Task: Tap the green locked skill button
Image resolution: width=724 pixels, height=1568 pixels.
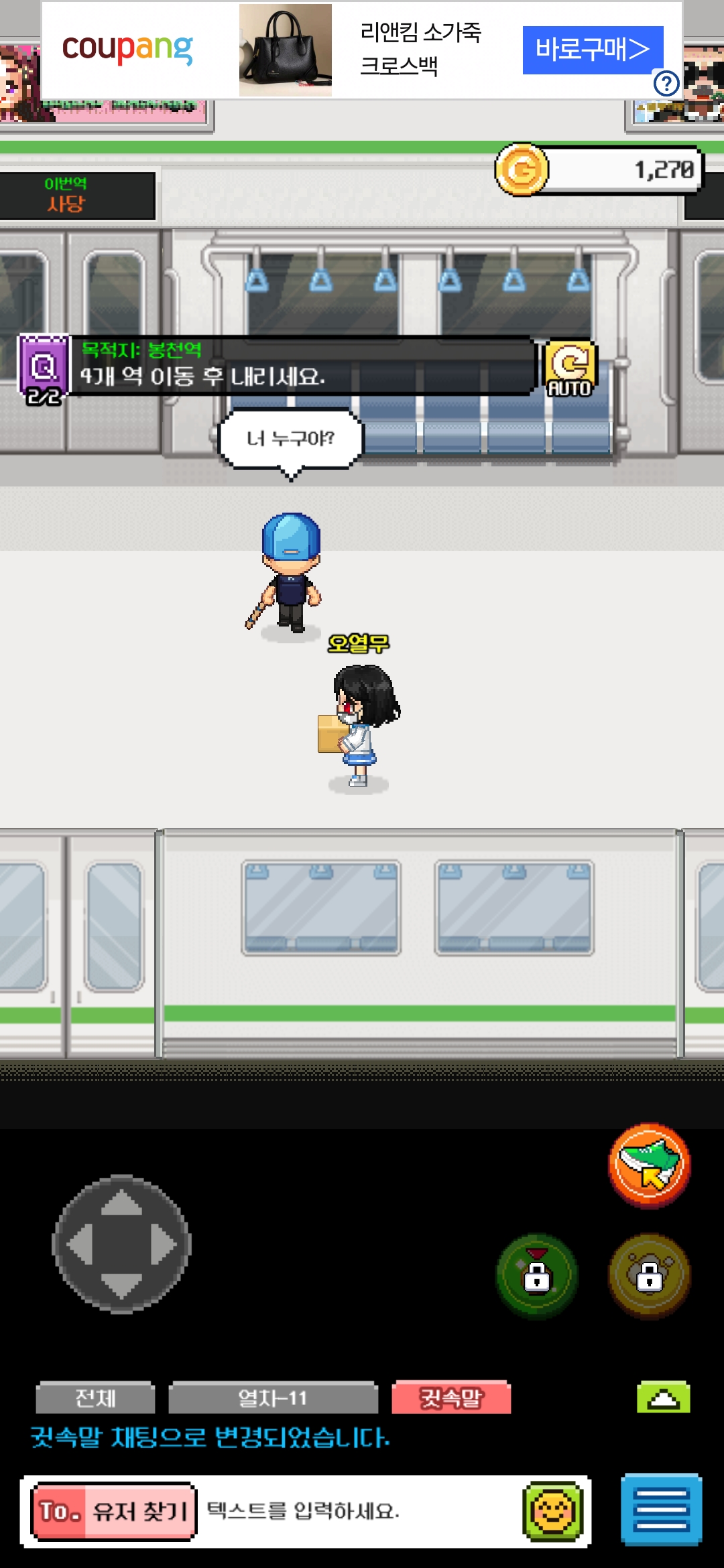Action: point(537,1276)
